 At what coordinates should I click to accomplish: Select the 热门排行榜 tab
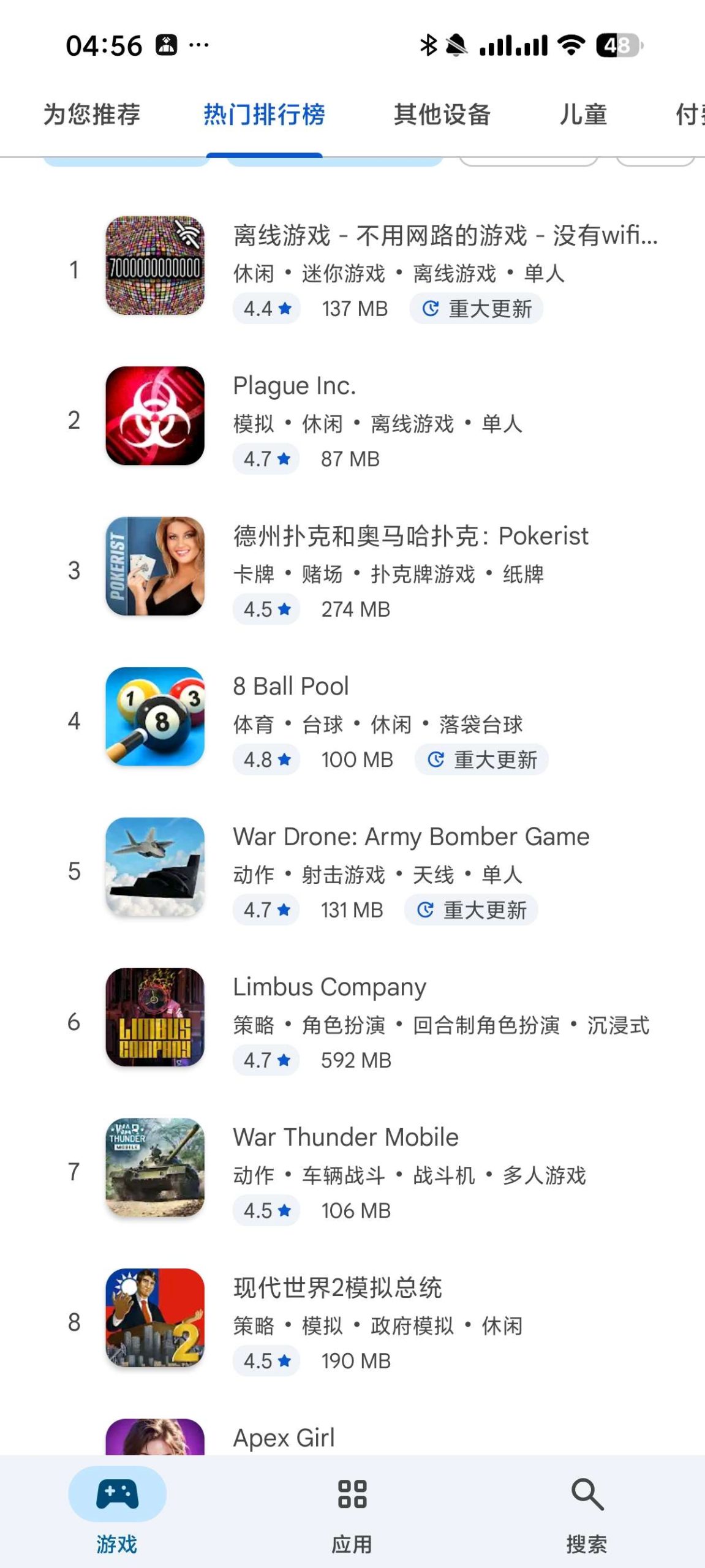pos(265,114)
